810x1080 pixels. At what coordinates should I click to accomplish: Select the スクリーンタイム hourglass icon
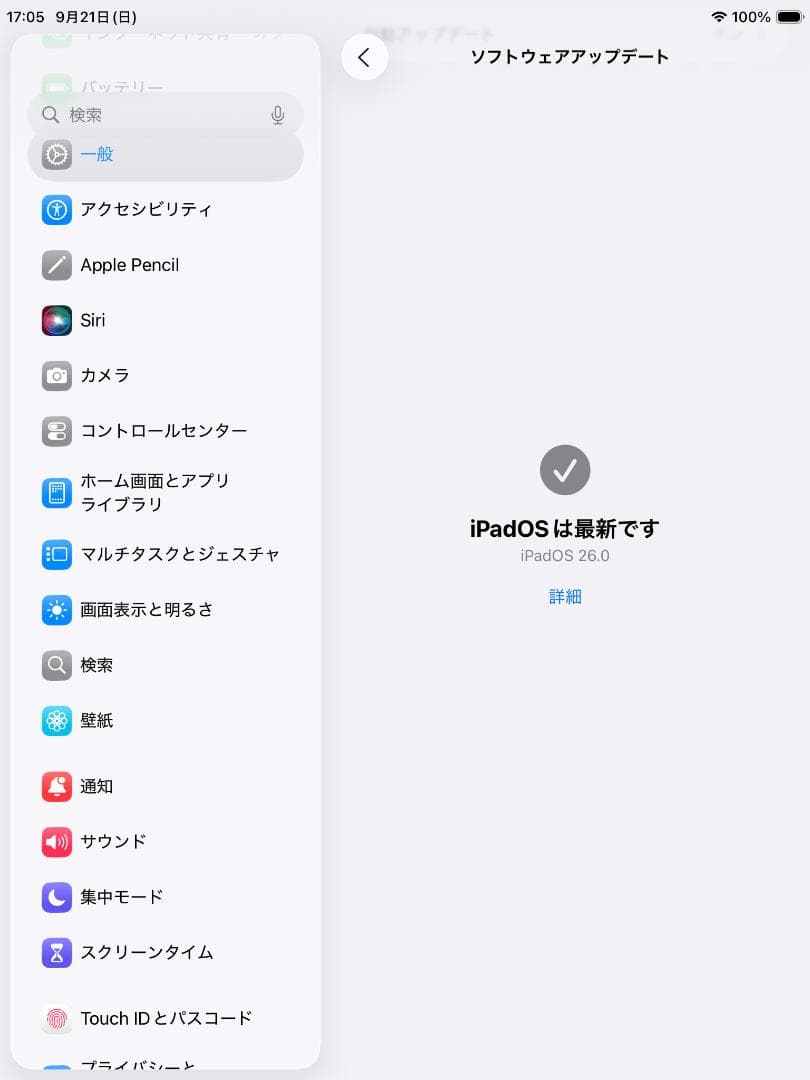click(x=57, y=953)
